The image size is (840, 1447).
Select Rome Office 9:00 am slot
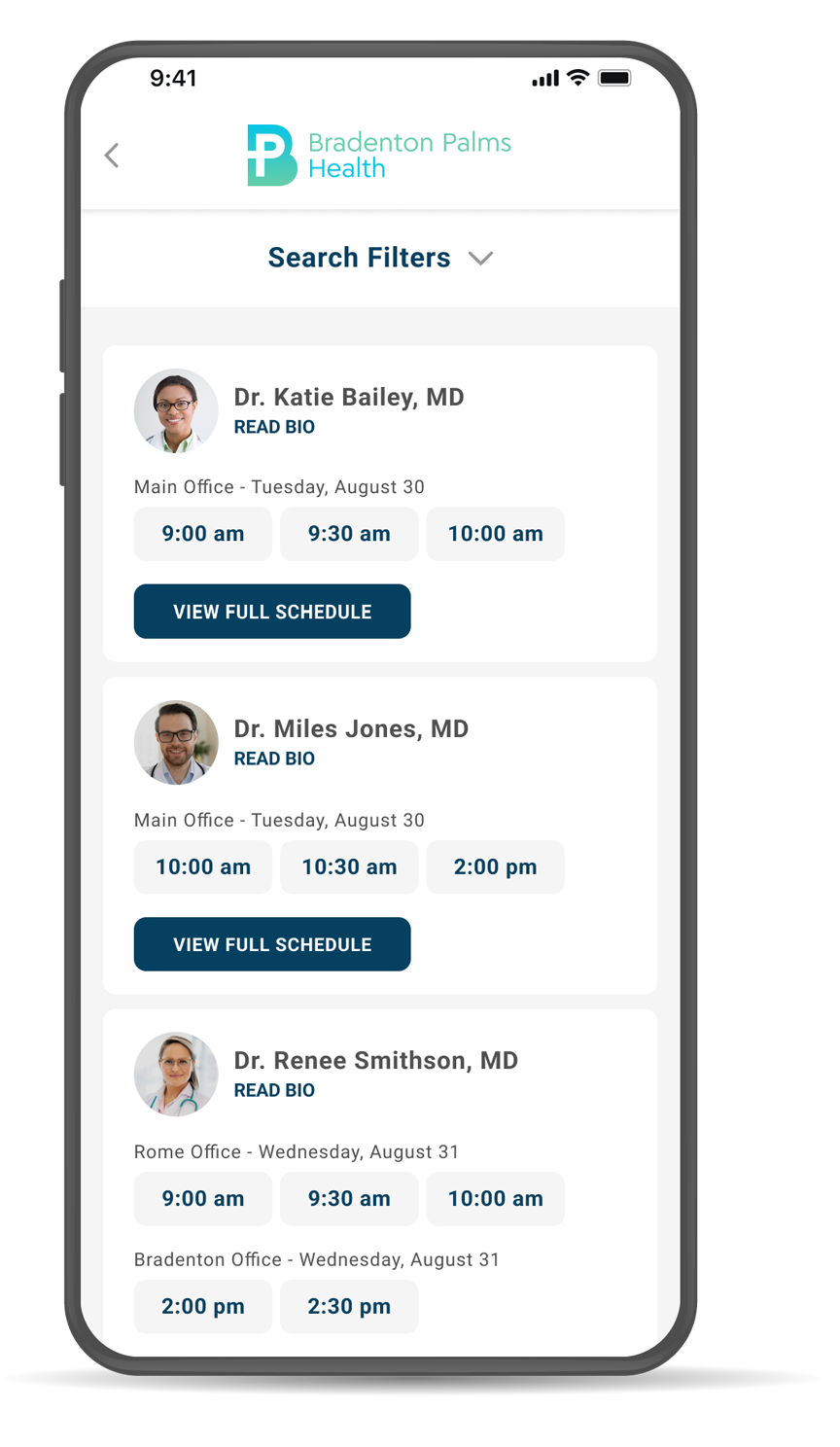click(202, 1199)
